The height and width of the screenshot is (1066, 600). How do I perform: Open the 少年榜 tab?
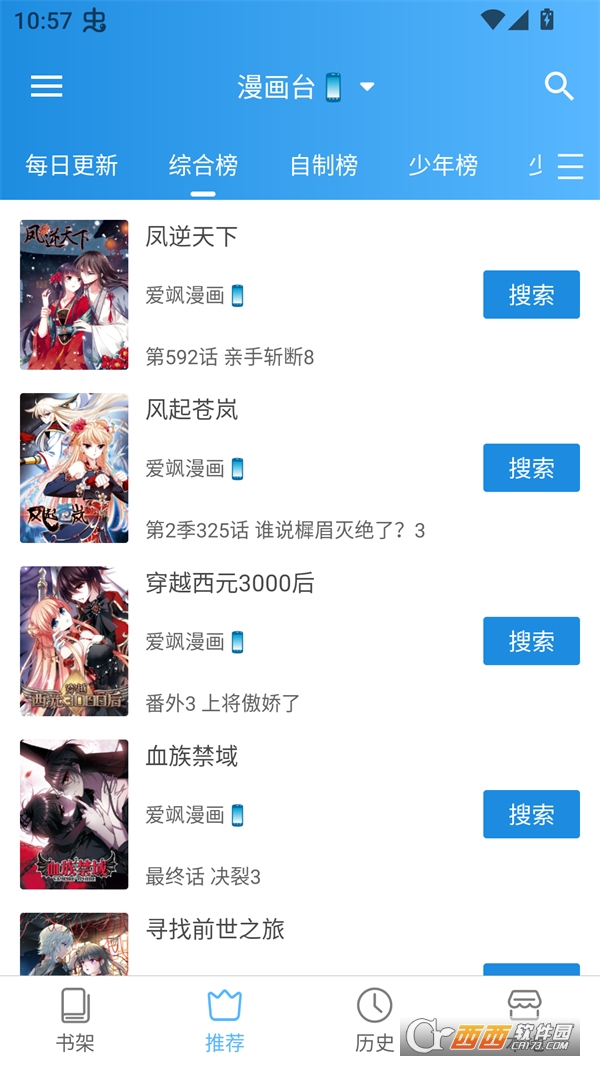click(x=443, y=165)
